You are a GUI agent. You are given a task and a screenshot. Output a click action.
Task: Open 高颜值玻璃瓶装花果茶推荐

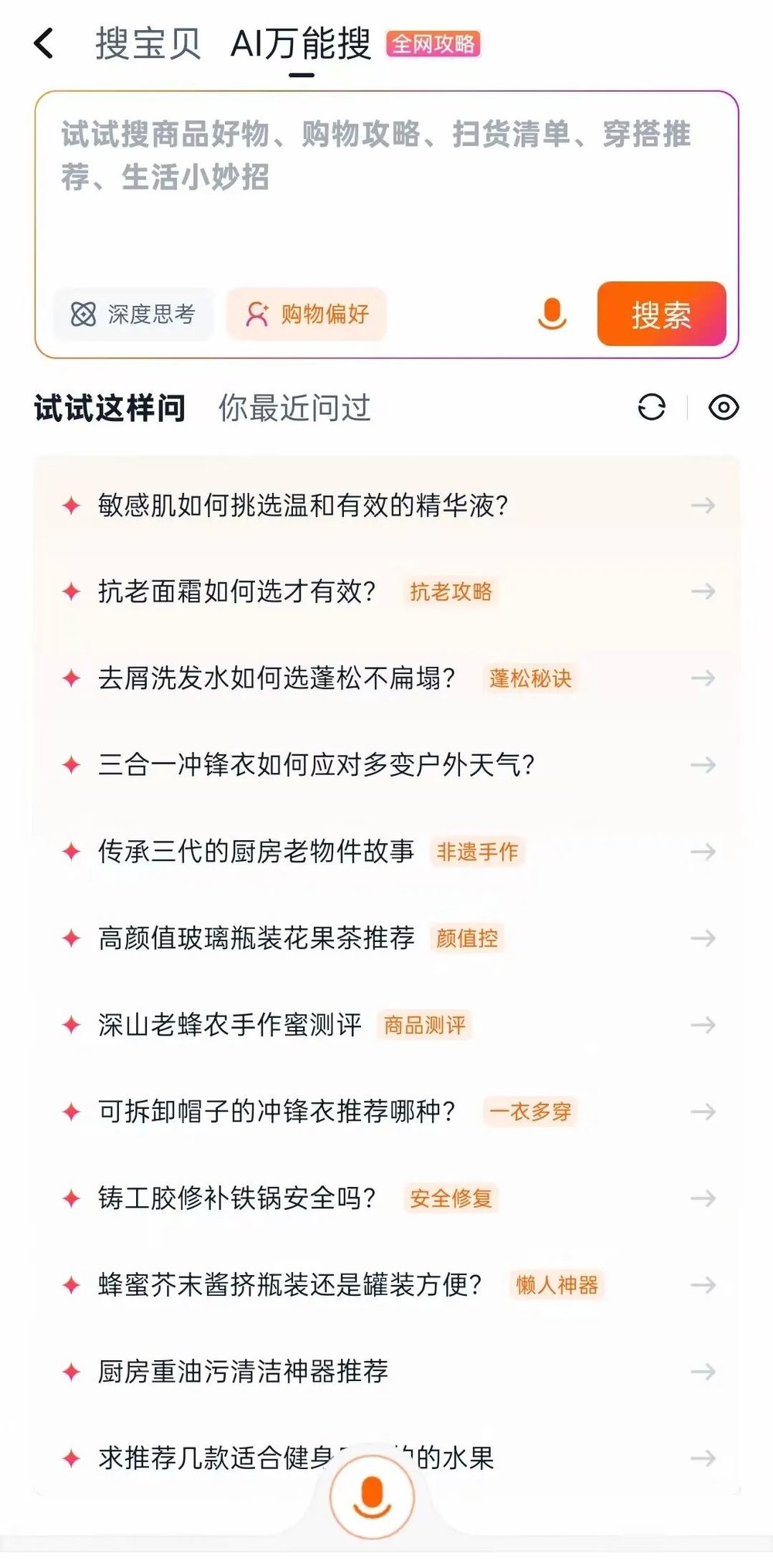(x=256, y=938)
